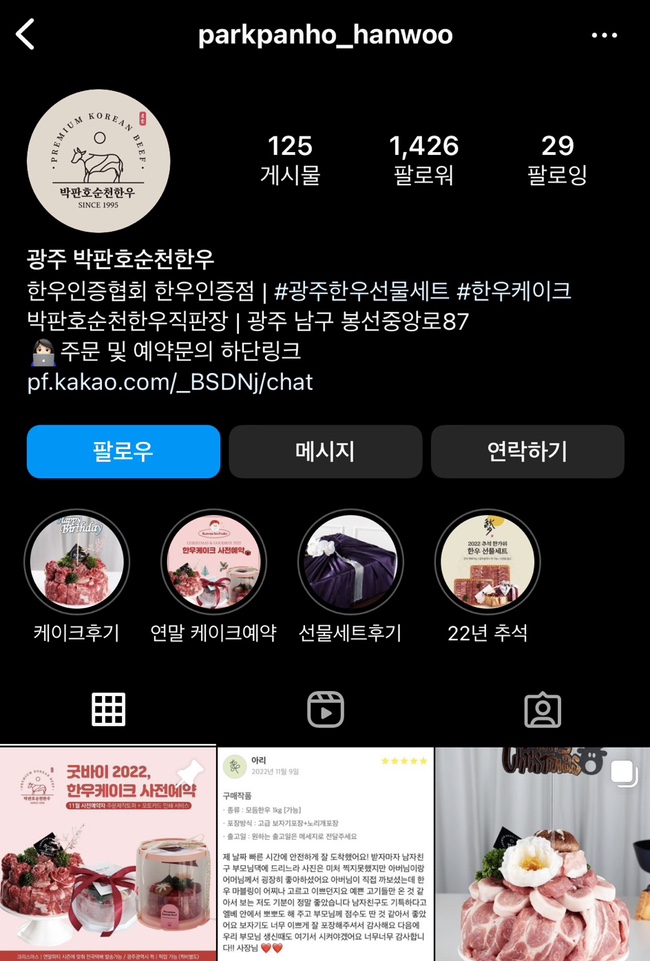Open the 선물세트후기 story highlight
650x961 pixels.
pos(350,558)
